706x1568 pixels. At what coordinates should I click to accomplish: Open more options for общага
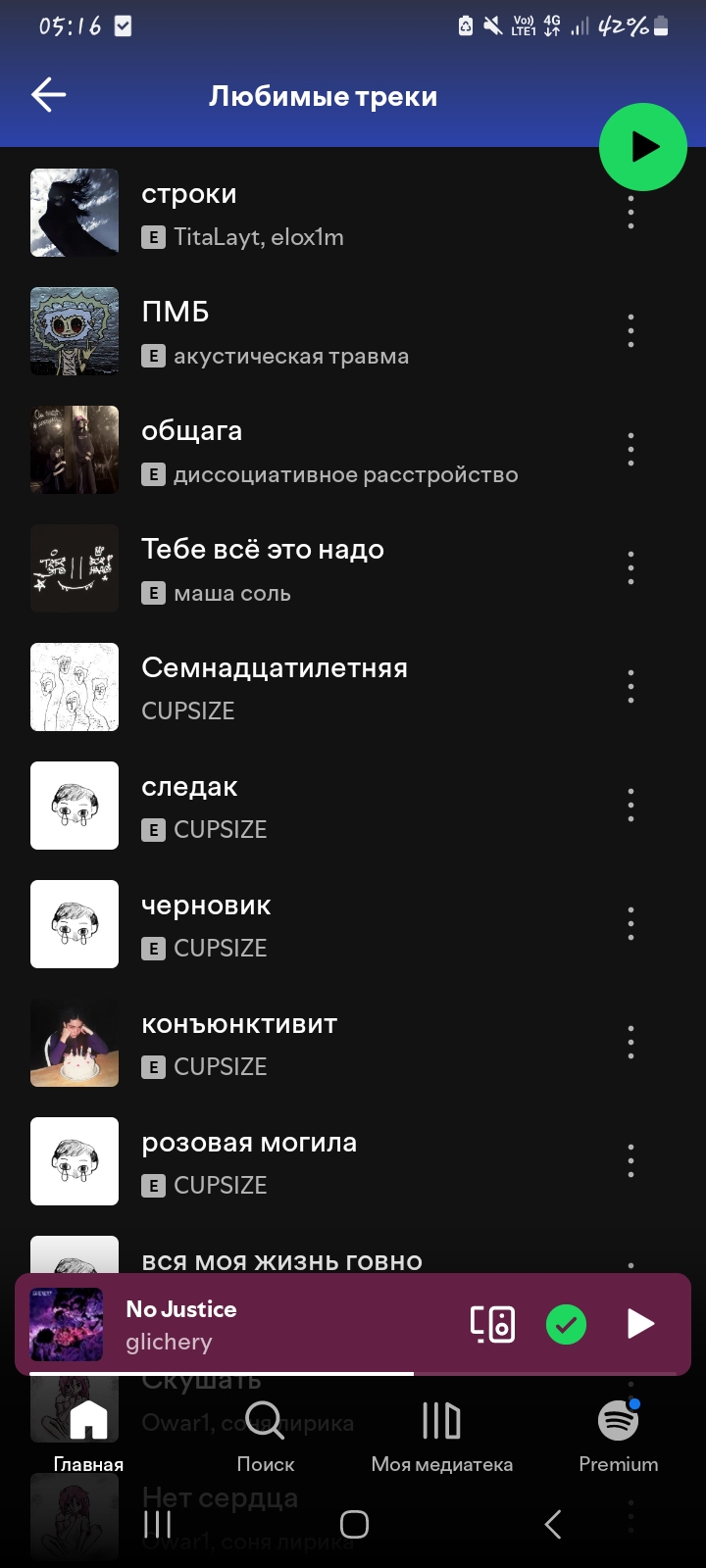[x=630, y=450]
